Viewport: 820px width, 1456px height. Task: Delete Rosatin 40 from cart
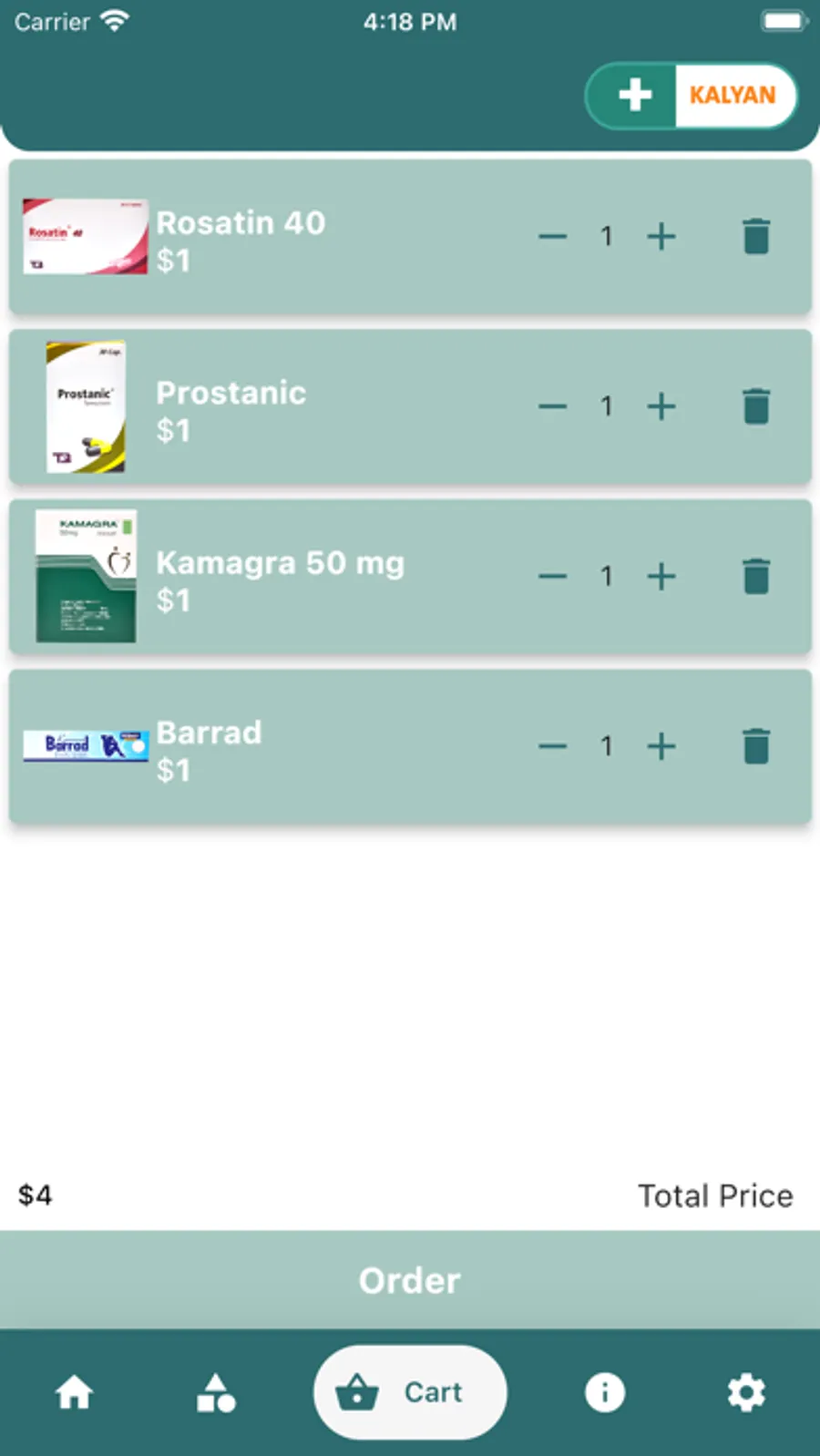tap(756, 237)
